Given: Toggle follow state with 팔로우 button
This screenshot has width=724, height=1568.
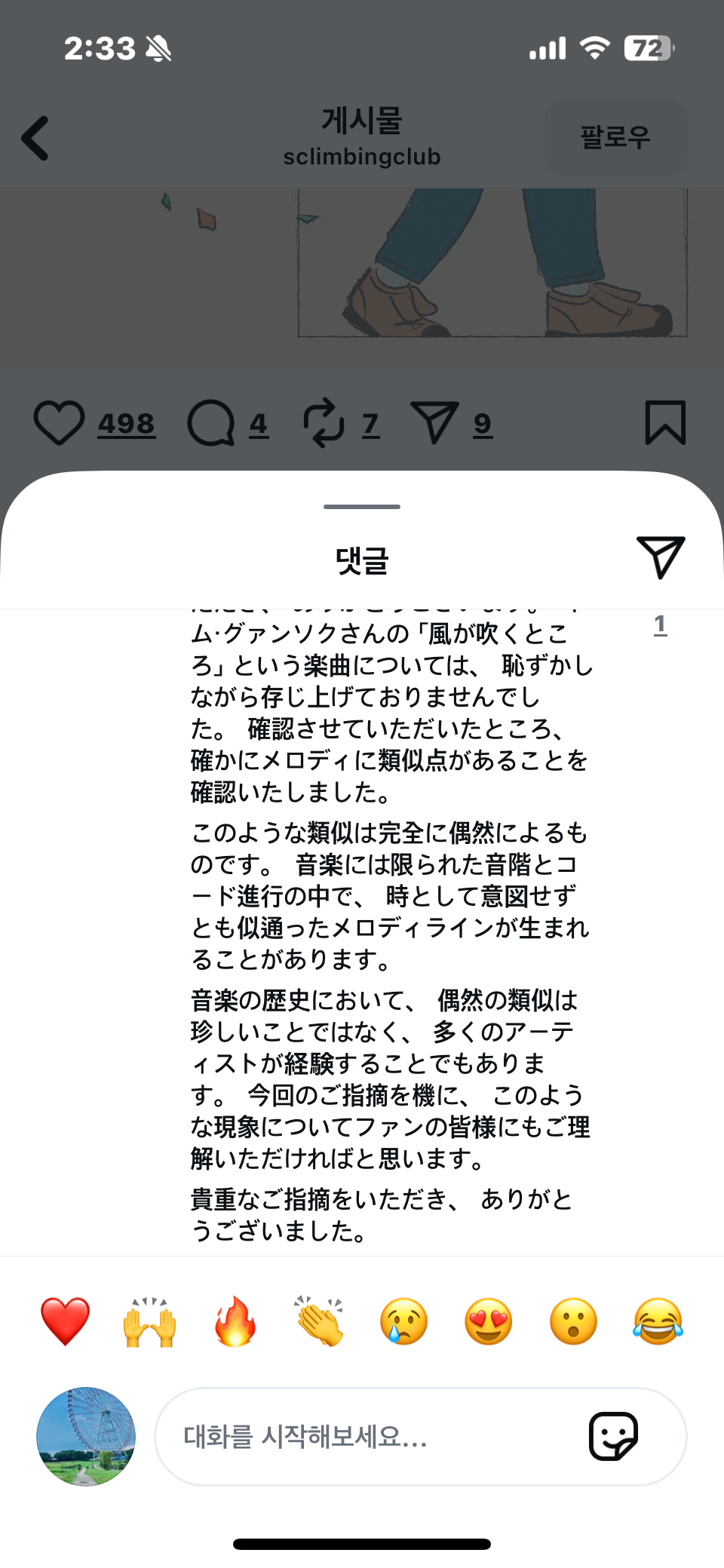Looking at the screenshot, I should click(x=615, y=137).
